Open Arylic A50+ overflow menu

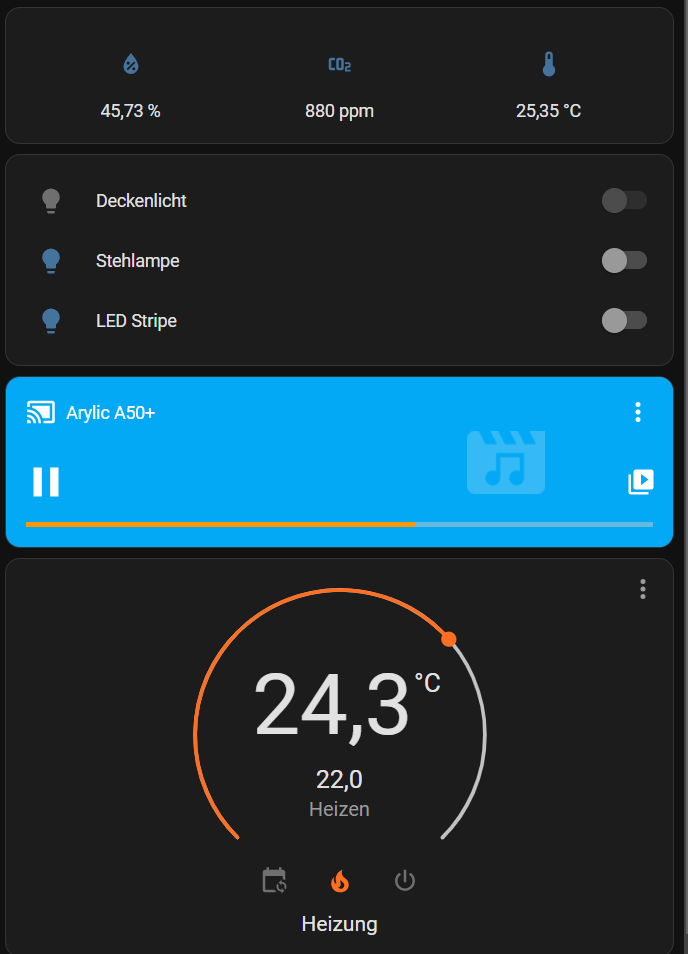click(x=638, y=412)
